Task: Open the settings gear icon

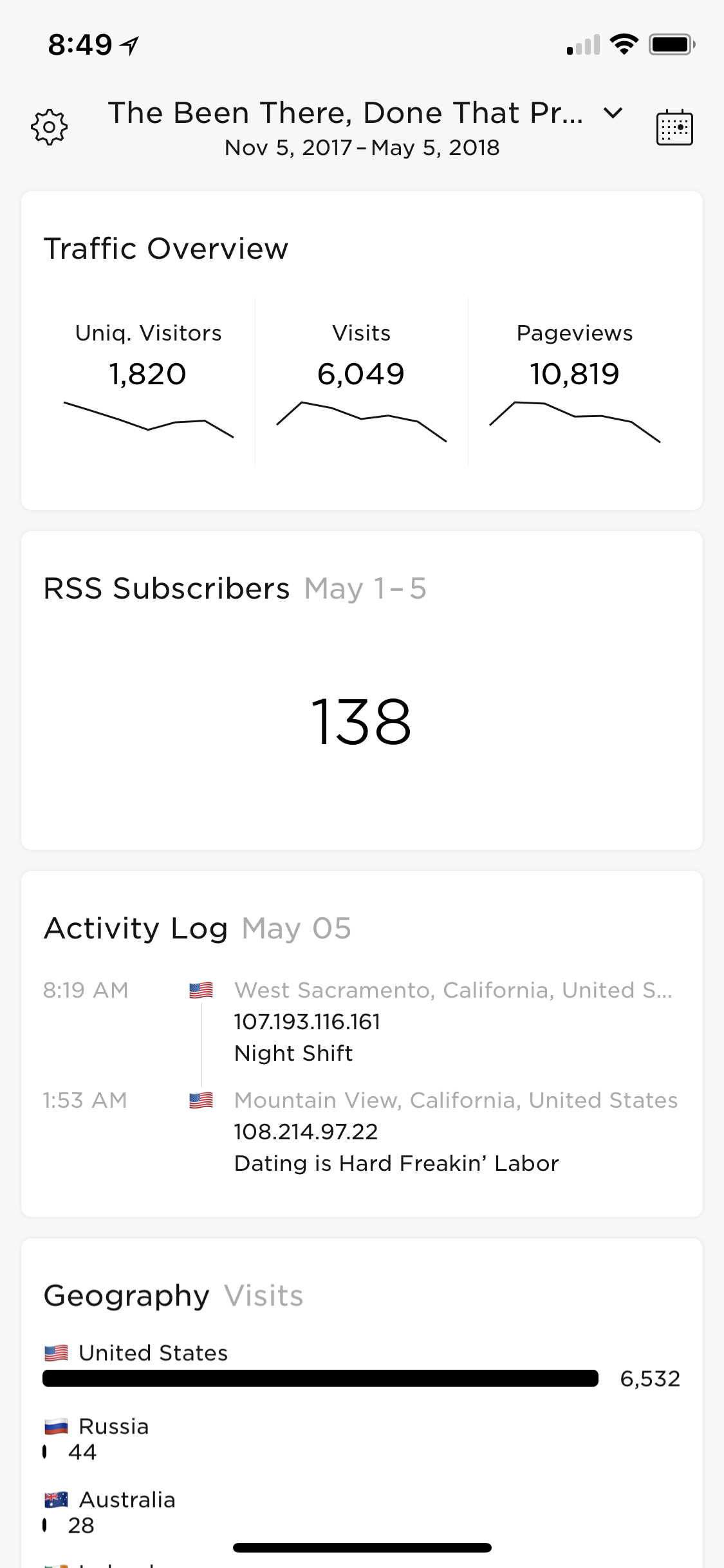Action: [x=49, y=127]
